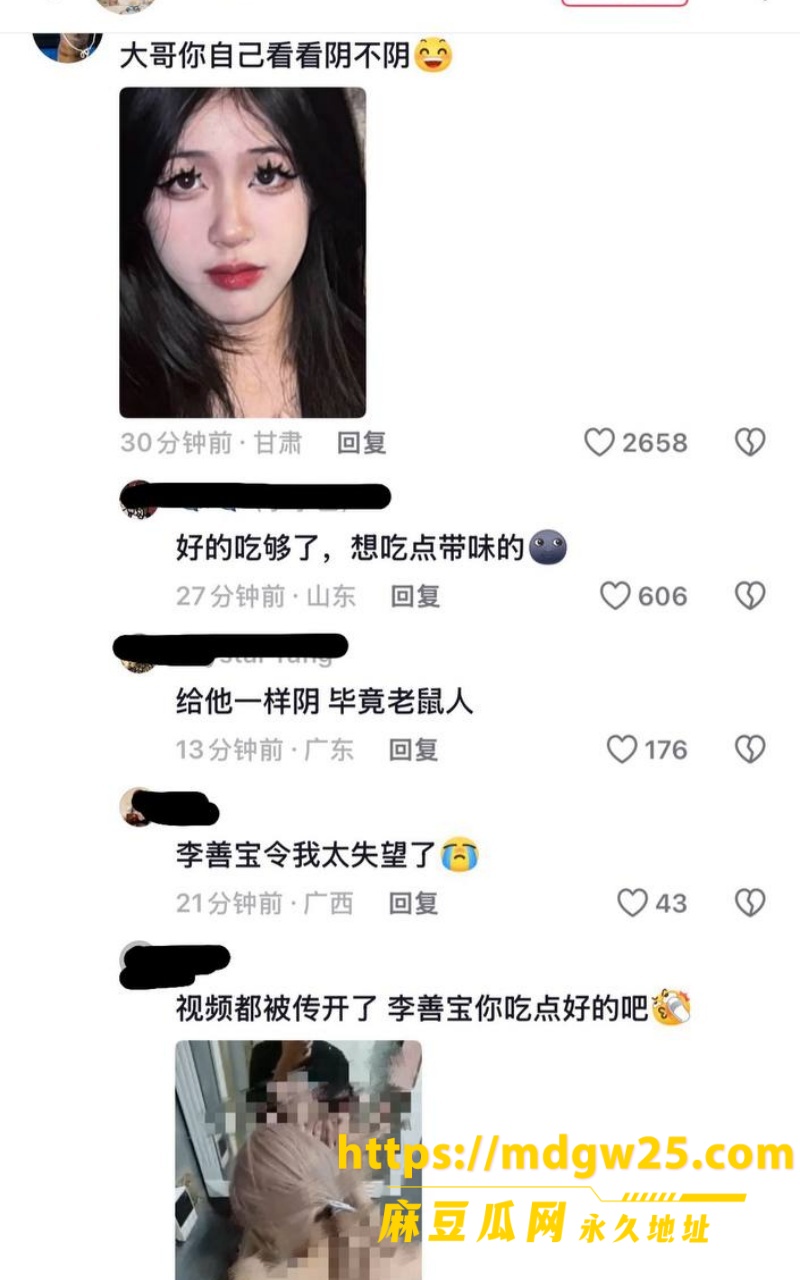This screenshot has width=800, height=1280.
Task: Dislike the comment with 43 likes
Action: 750,903
